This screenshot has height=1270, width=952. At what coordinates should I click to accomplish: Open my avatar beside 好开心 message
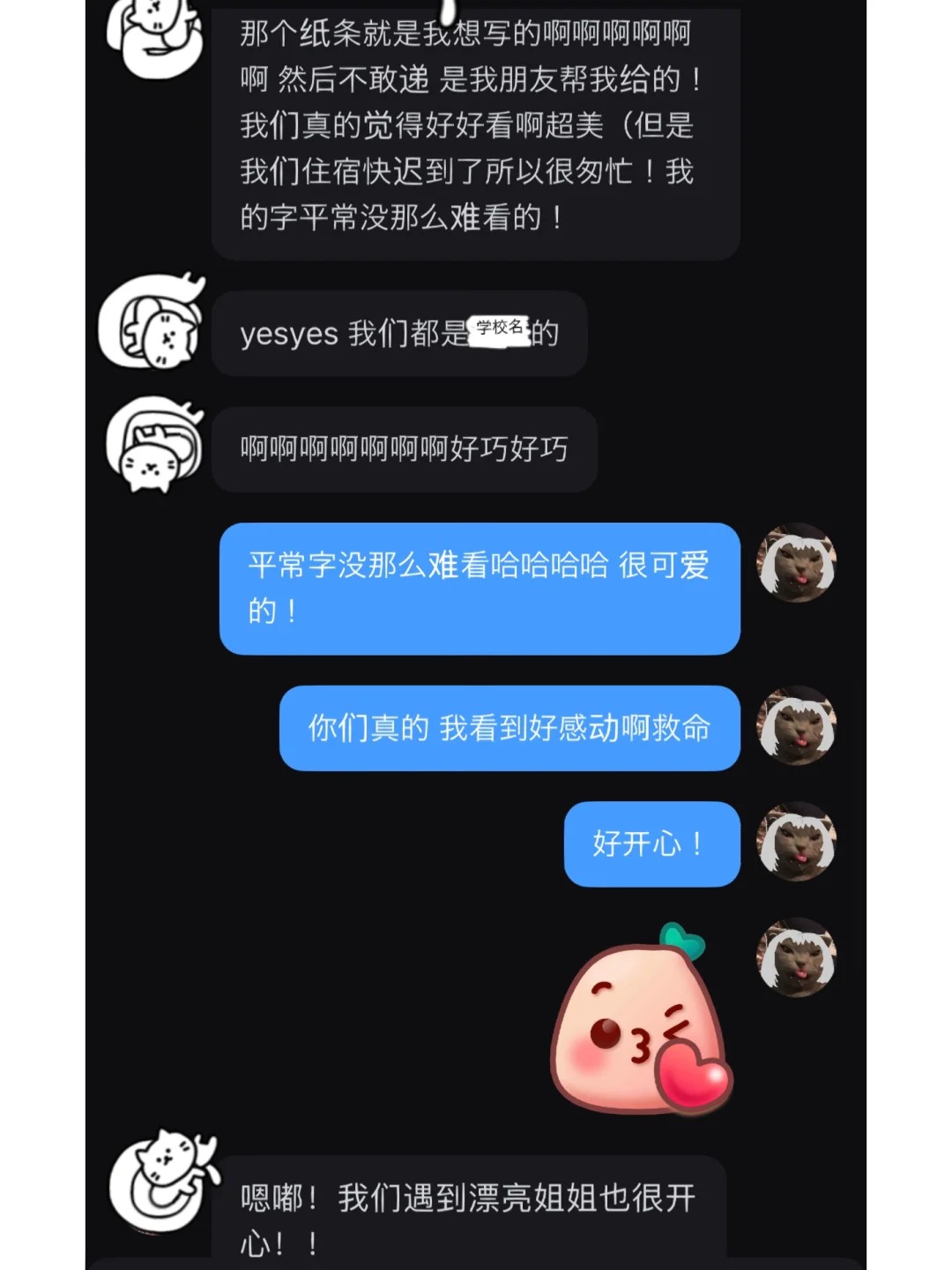[797, 842]
